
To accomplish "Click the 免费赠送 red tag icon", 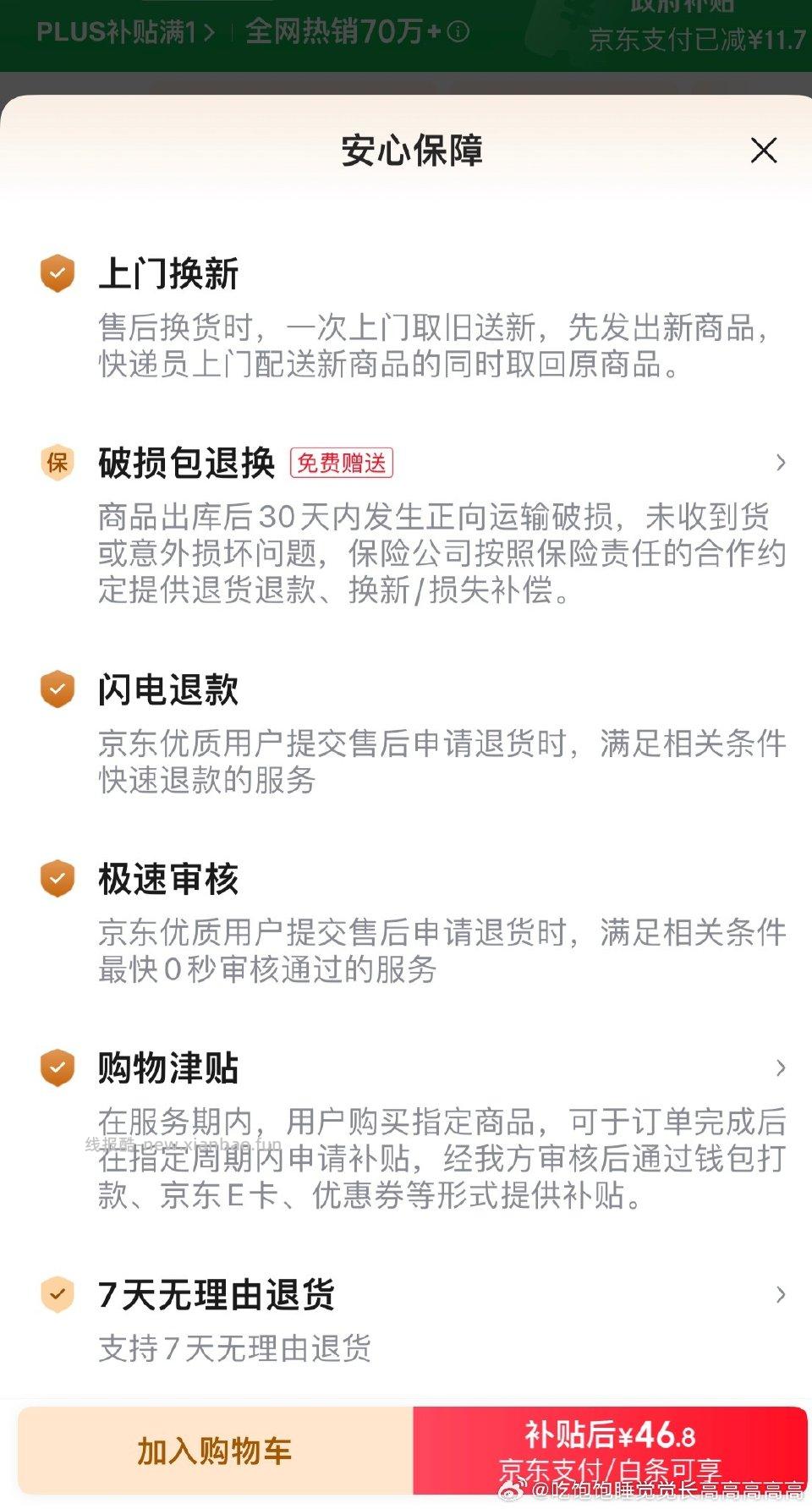I will coord(343,463).
